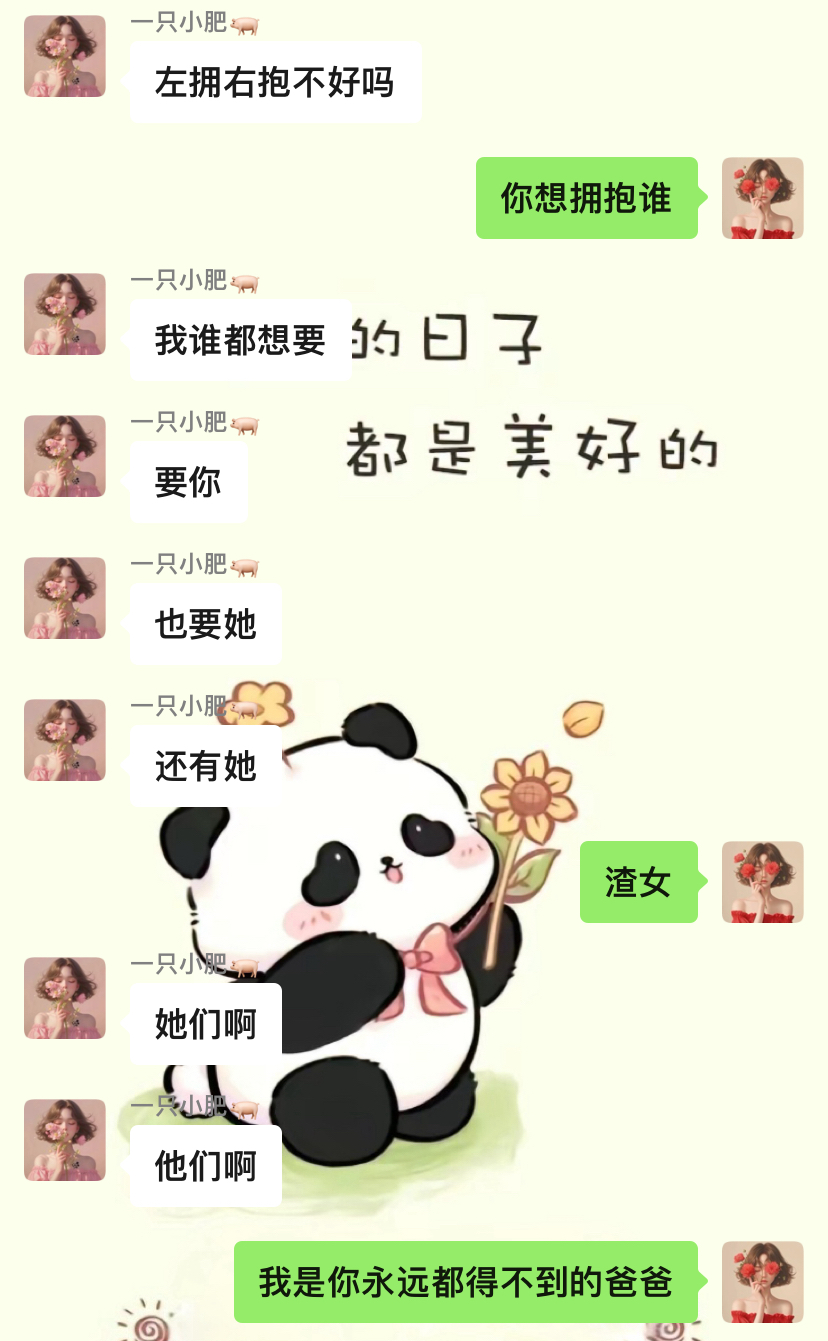Click the avatar beside 还有她 message
Image resolution: width=828 pixels, height=1341 pixels.
[x=64, y=740]
